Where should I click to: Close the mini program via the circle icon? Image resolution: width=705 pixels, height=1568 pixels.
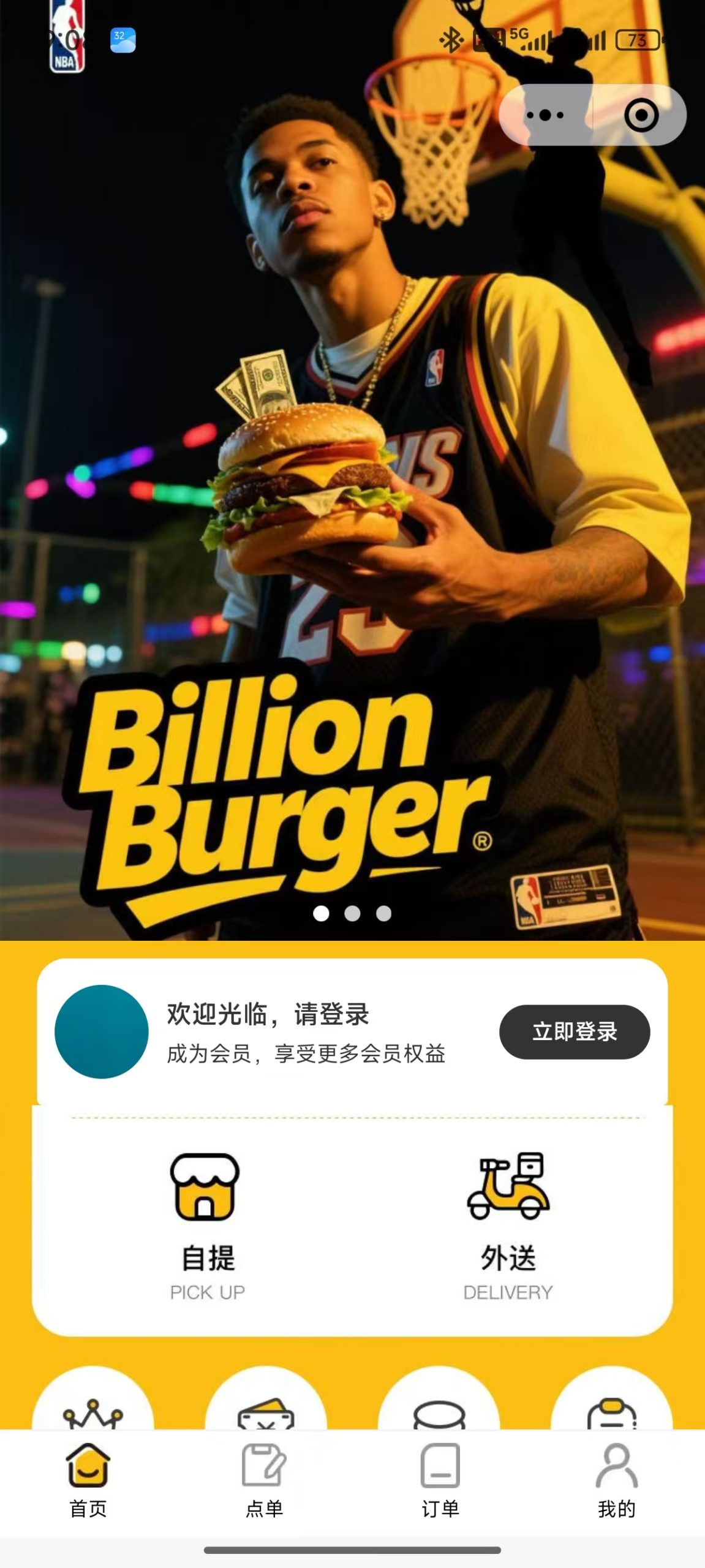pyautogui.click(x=641, y=115)
